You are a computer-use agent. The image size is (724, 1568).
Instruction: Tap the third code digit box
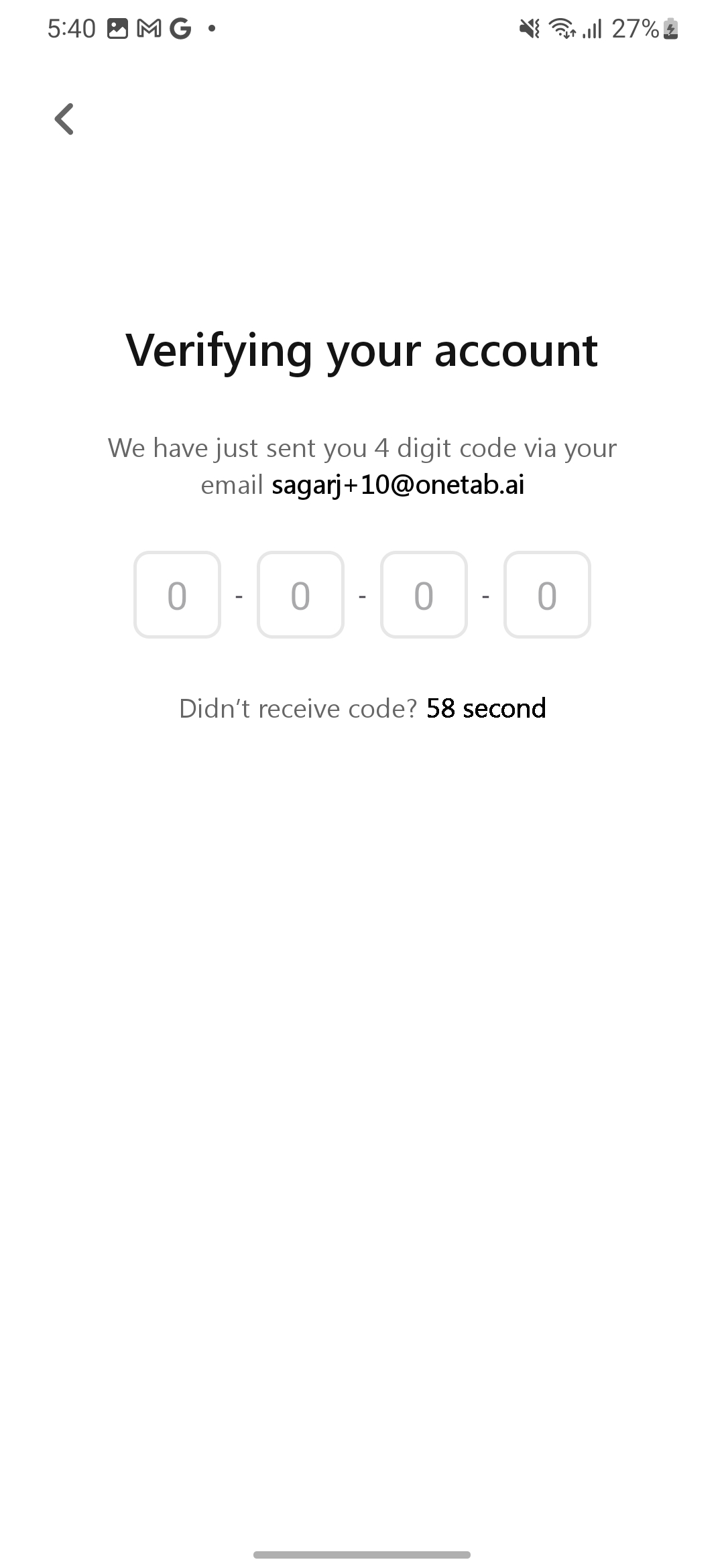pos(424,595)
